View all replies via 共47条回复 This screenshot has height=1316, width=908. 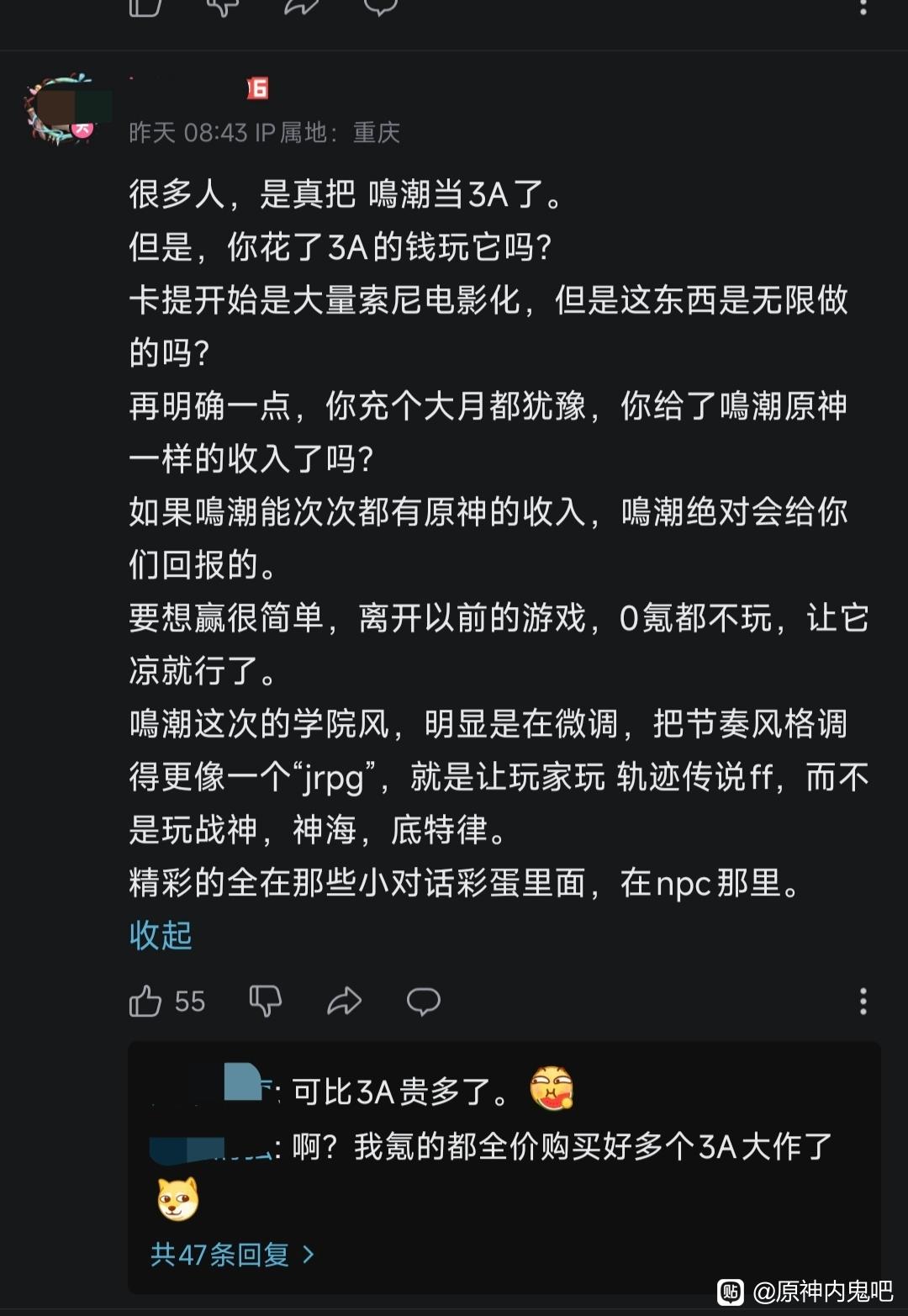pyautogui.click(x=232, y=1255)
